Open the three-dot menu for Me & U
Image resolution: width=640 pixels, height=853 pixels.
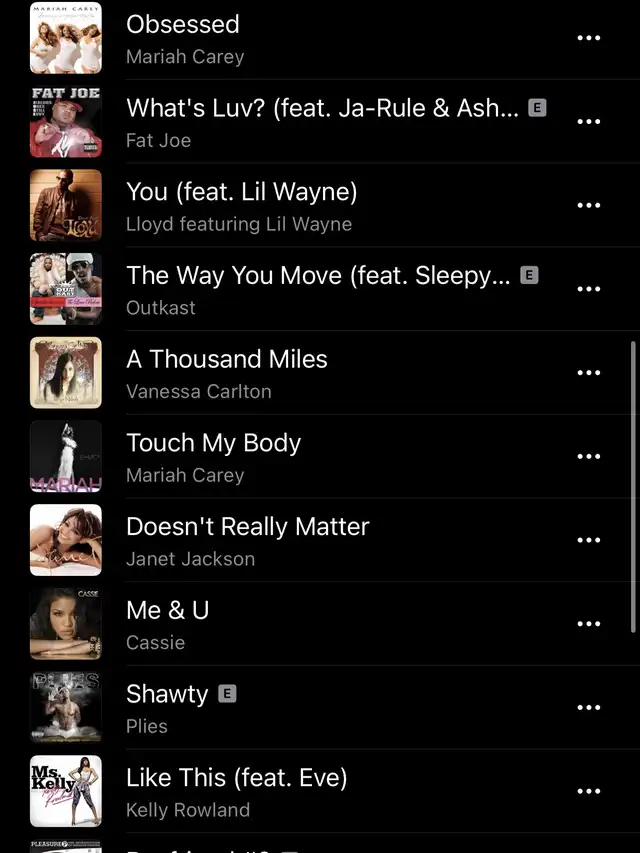[589, 624]
